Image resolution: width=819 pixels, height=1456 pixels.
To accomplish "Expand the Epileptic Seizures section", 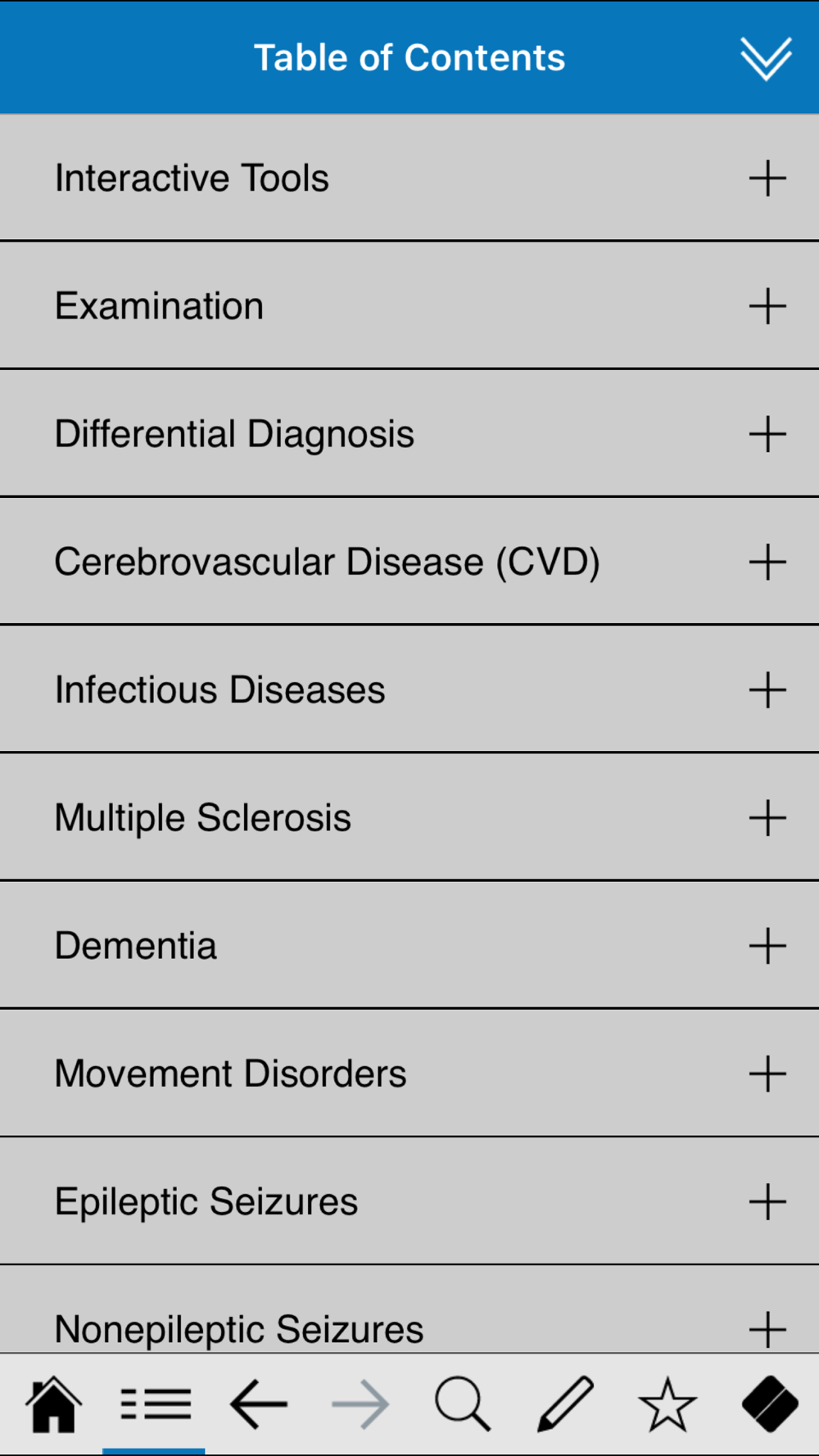I will click(767, 1201).
